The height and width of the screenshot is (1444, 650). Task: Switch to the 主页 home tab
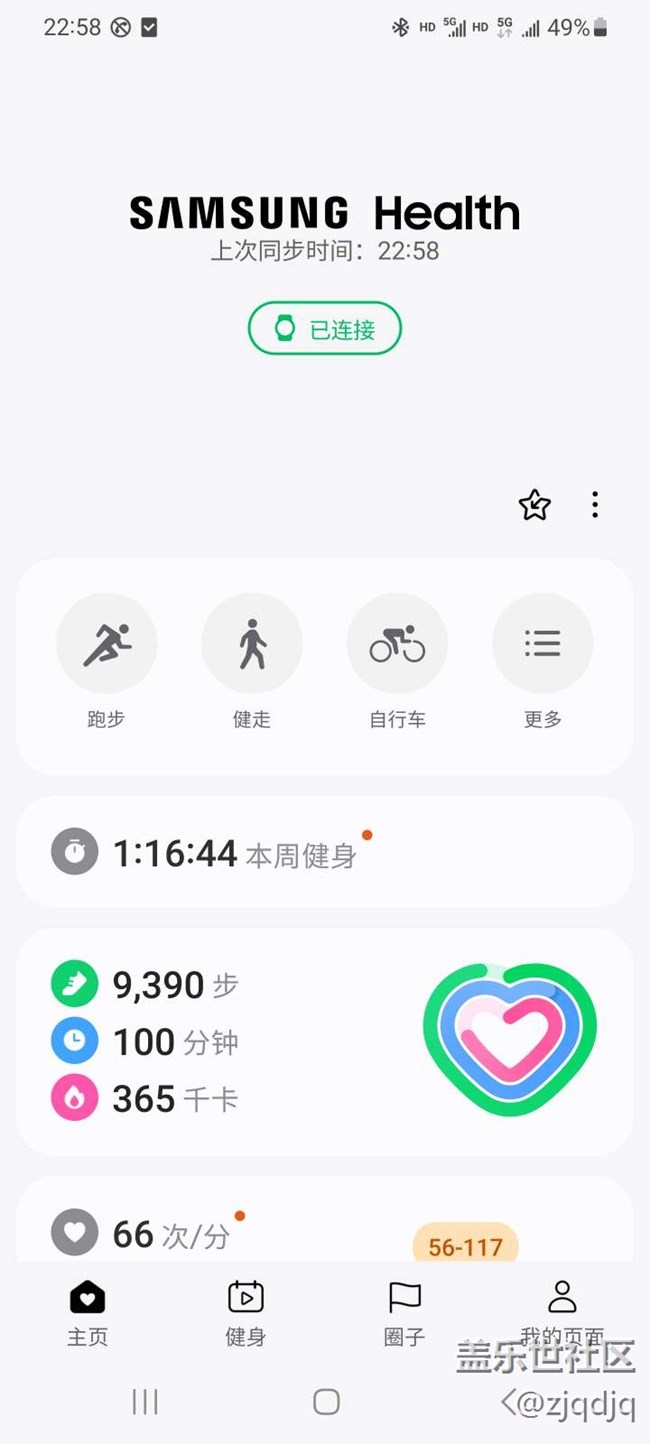(87, 1311)
